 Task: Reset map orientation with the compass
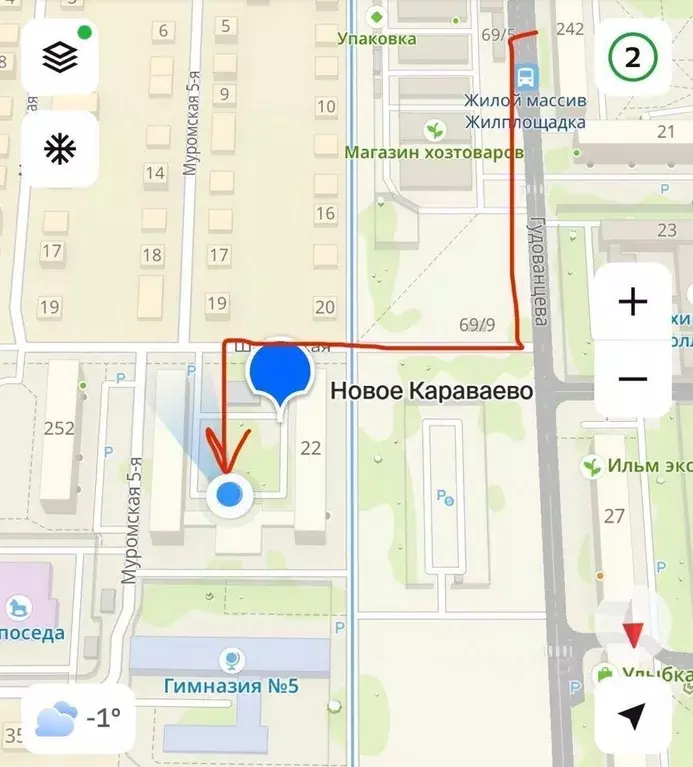[633, 633]
